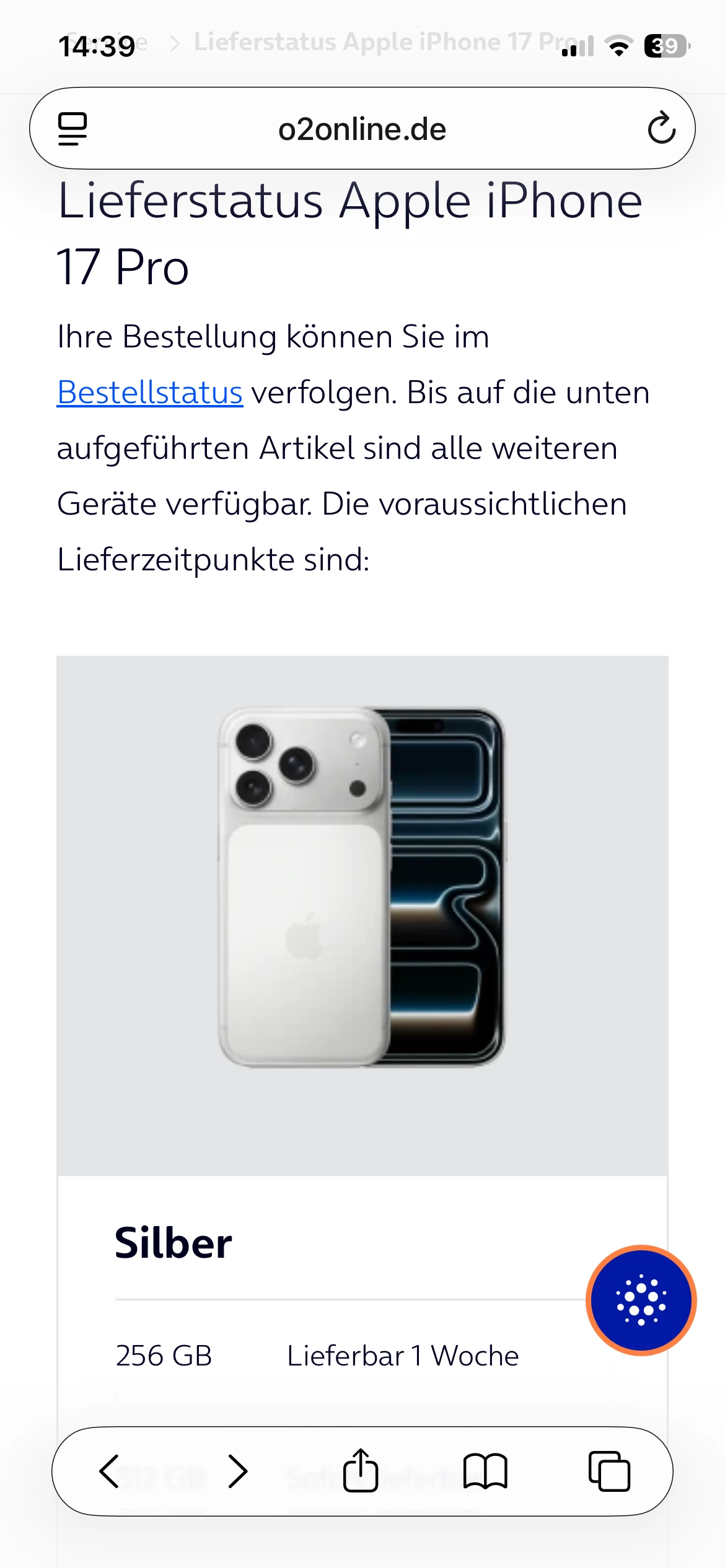Screen dimensions: 725x1568
Task: Open the floating chat assistant button
Action: click(x=641, y=1300)
